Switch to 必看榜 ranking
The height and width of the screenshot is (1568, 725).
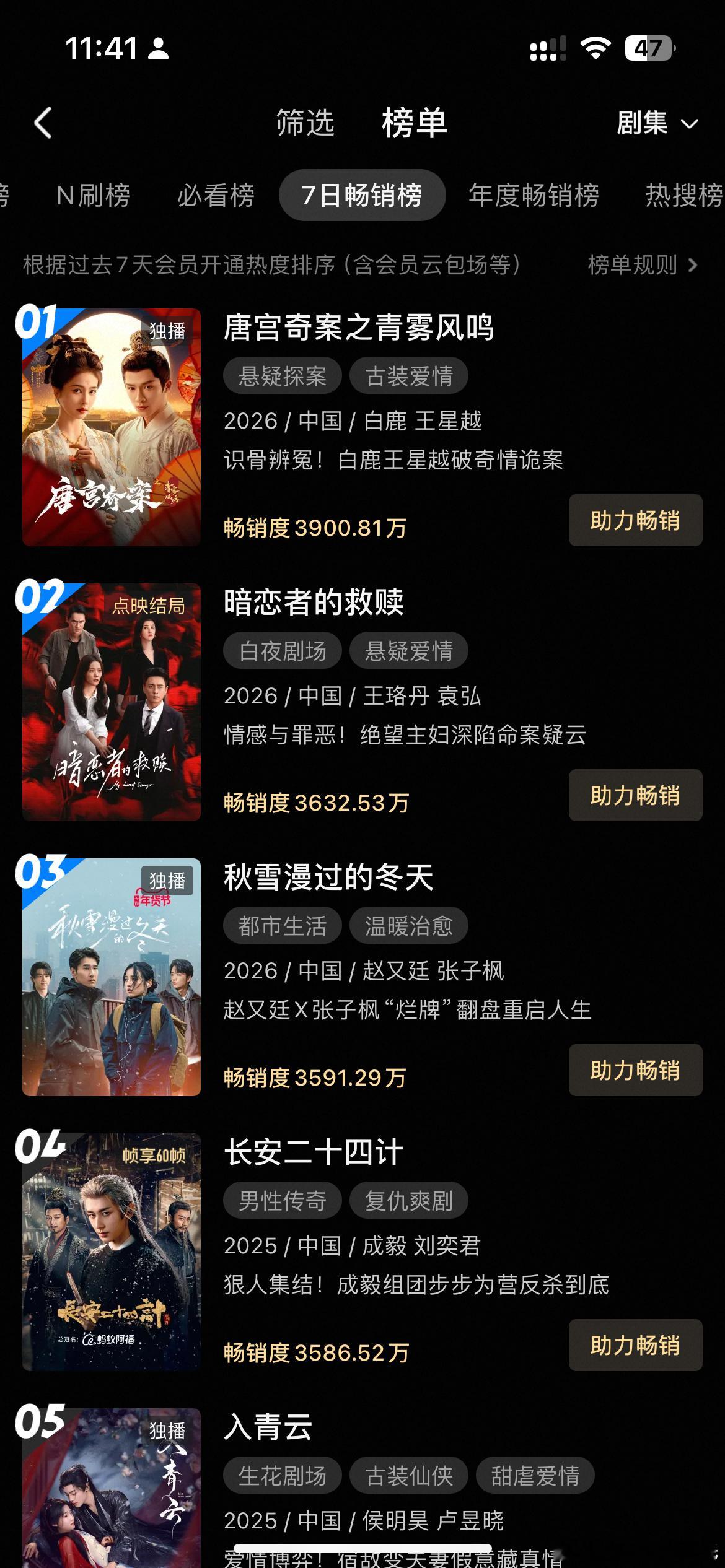pyautogui.click(x=216, y=196)
